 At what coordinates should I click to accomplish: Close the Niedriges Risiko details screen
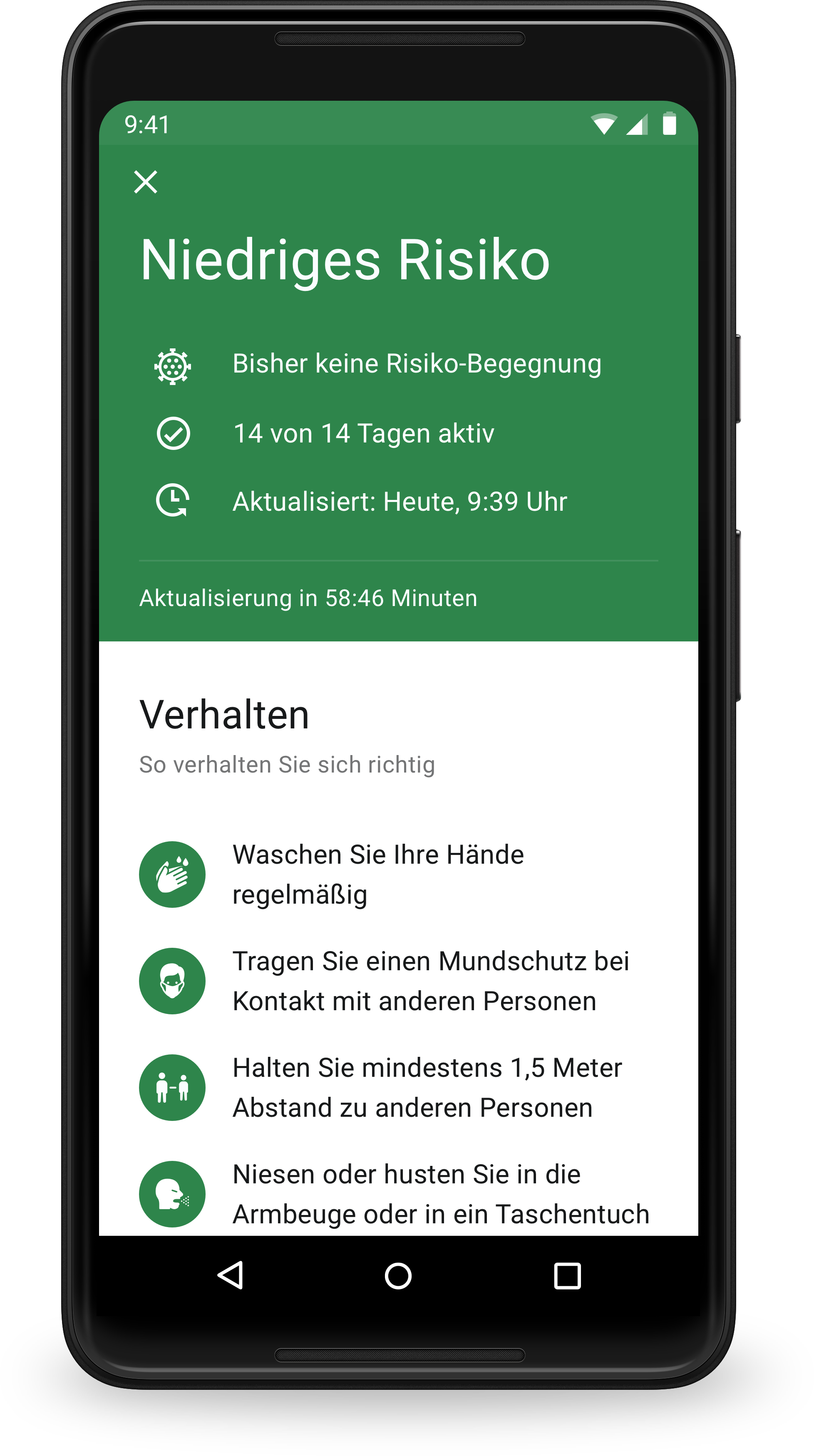click(x=146, y=182)
